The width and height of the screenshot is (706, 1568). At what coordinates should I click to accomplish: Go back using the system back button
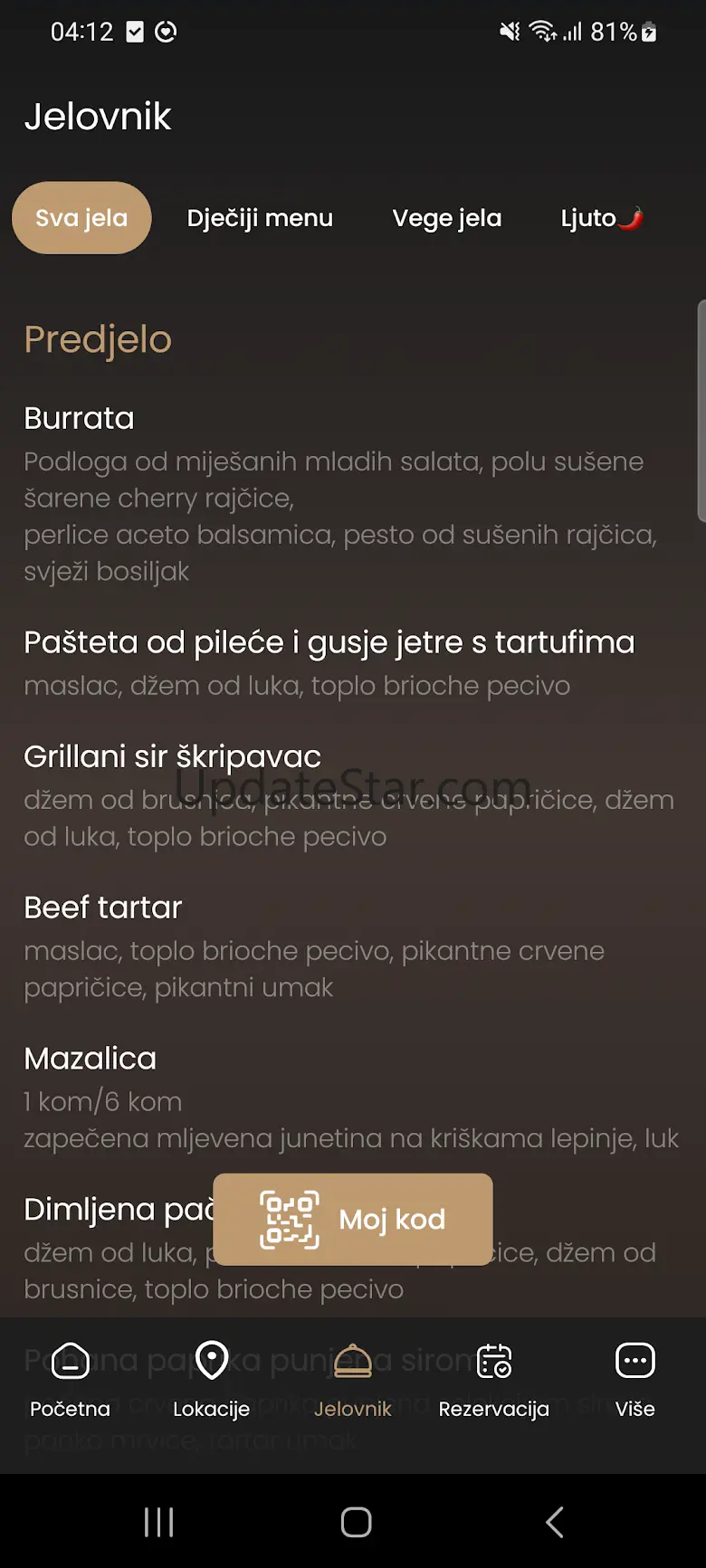click(x=555, y=1522)
